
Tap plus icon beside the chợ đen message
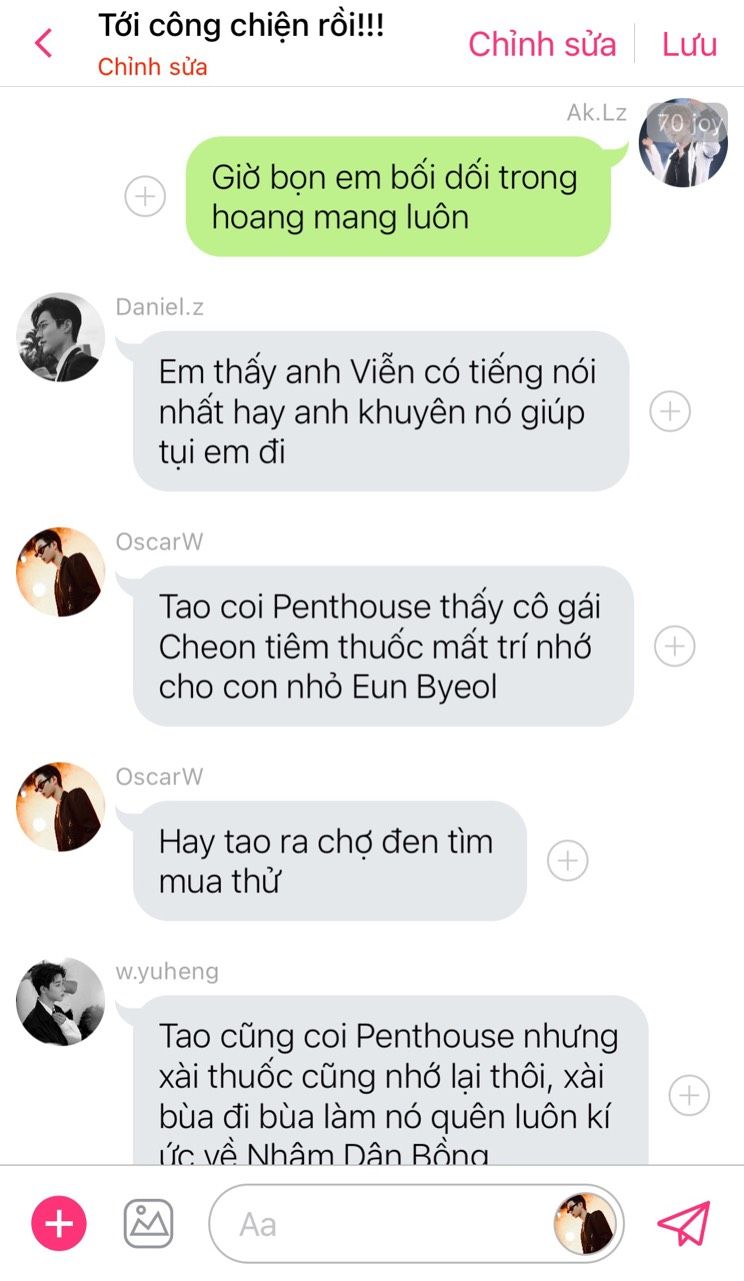[568, 860]
